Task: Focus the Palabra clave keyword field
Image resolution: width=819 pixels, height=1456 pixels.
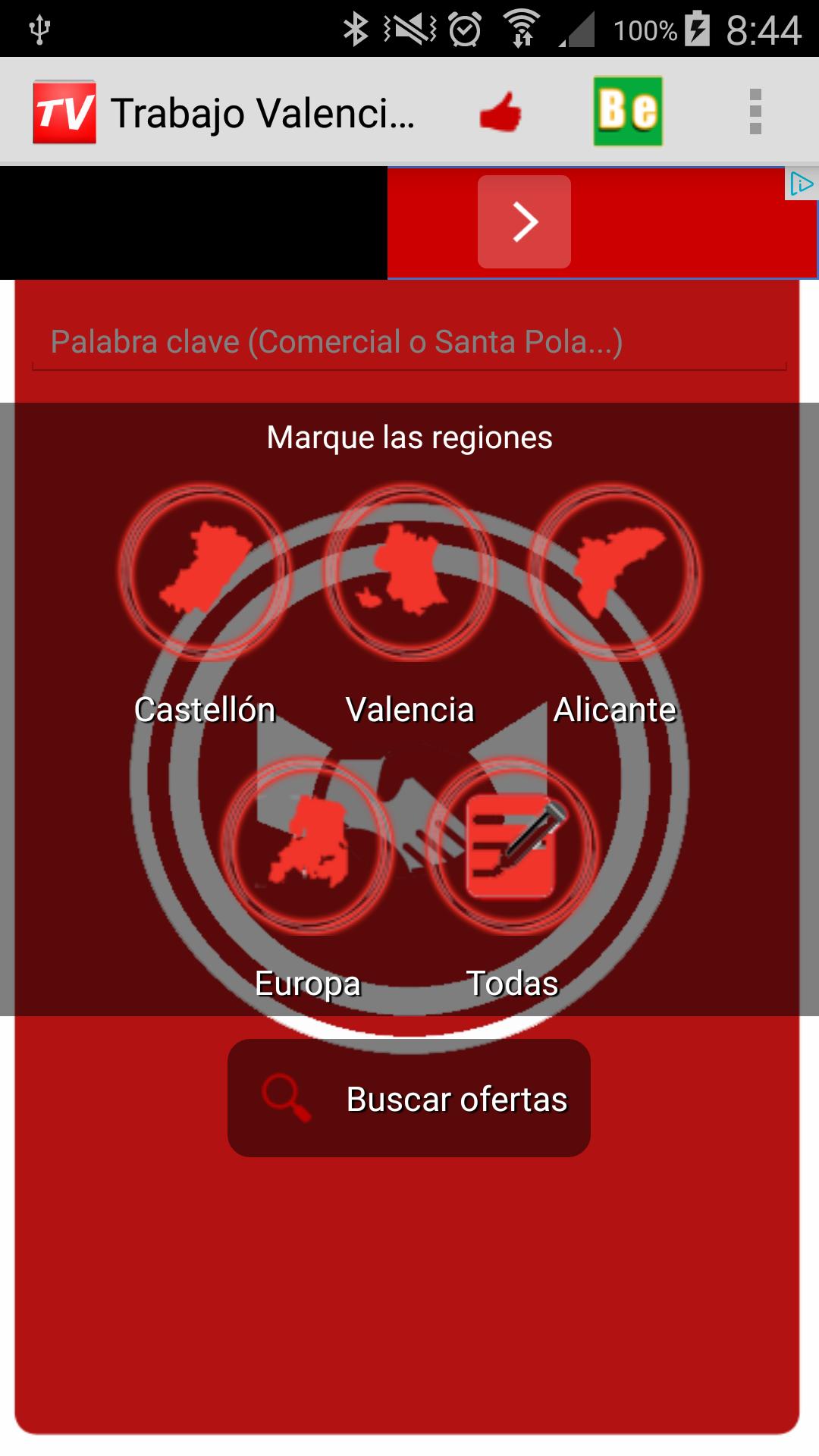Action: click(409, 342)
